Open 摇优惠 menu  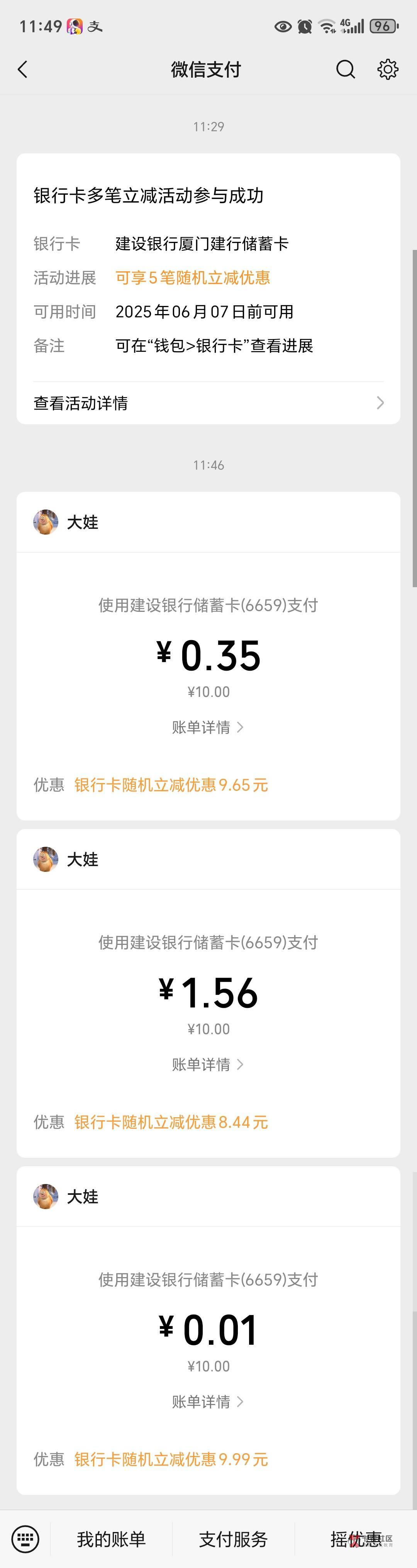tap(356, 1539)
